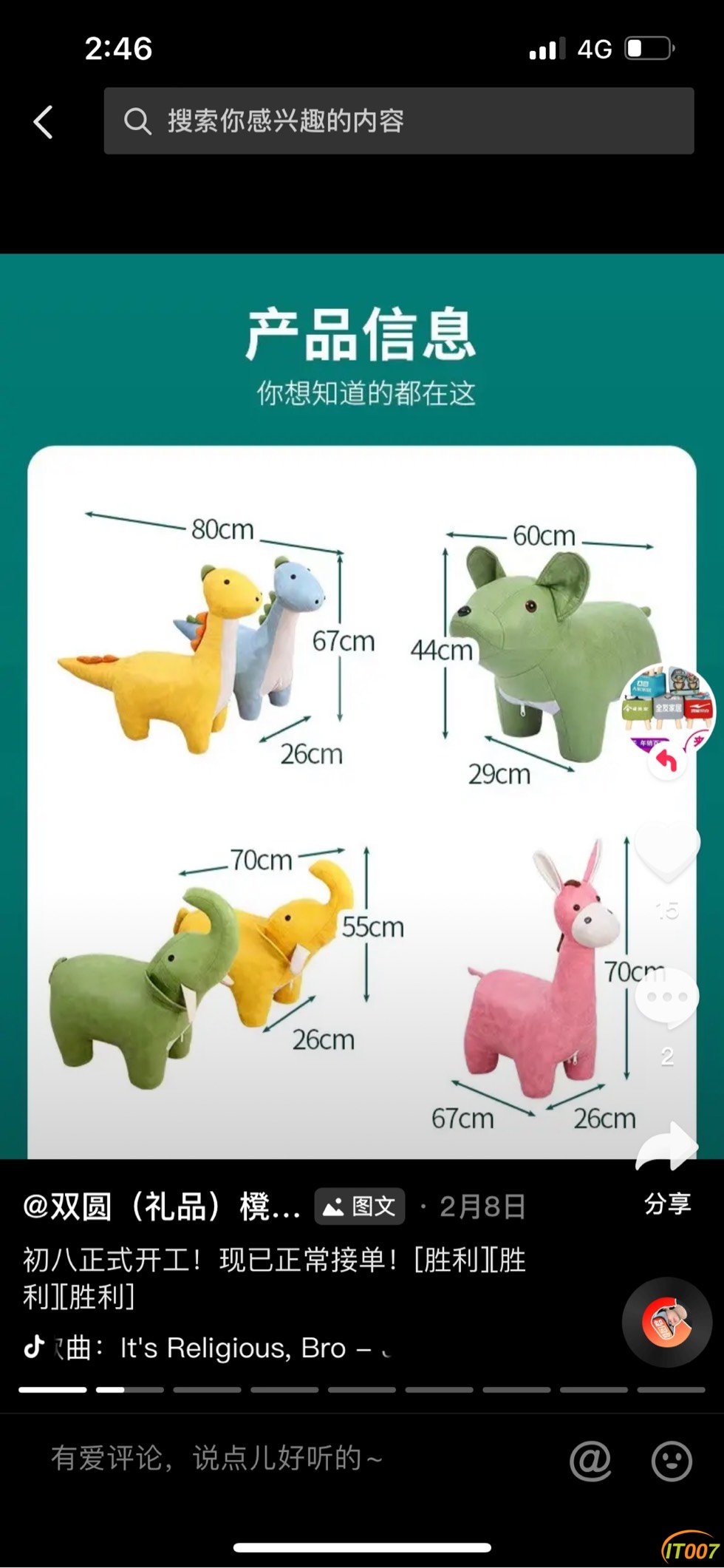
Task: Open the poster's profile avatar
Action: pos(668,708)
